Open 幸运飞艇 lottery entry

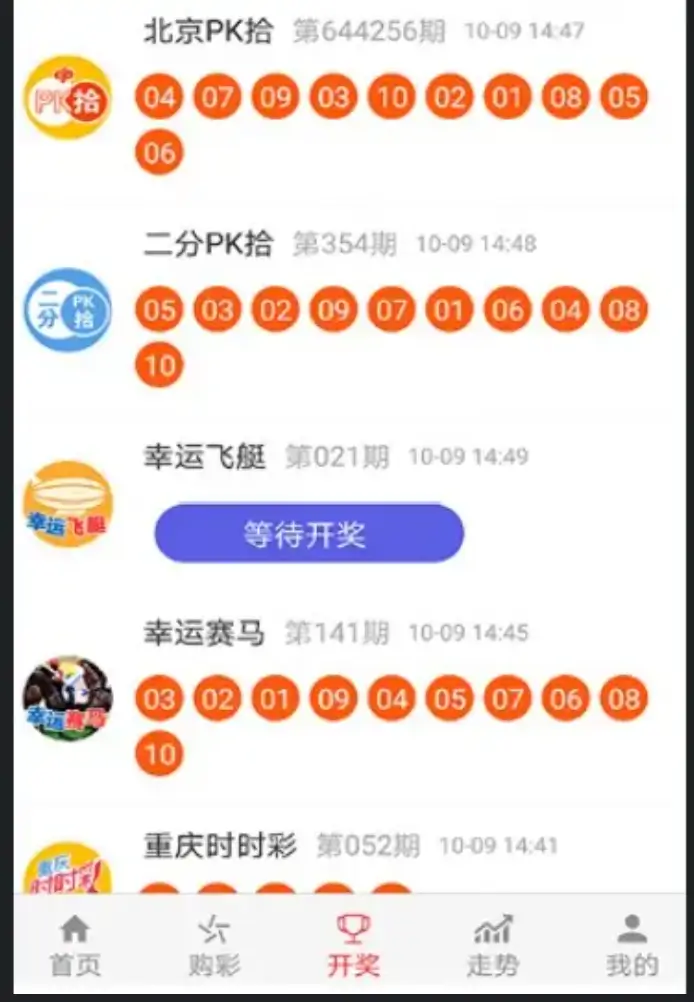pos(205,457)
